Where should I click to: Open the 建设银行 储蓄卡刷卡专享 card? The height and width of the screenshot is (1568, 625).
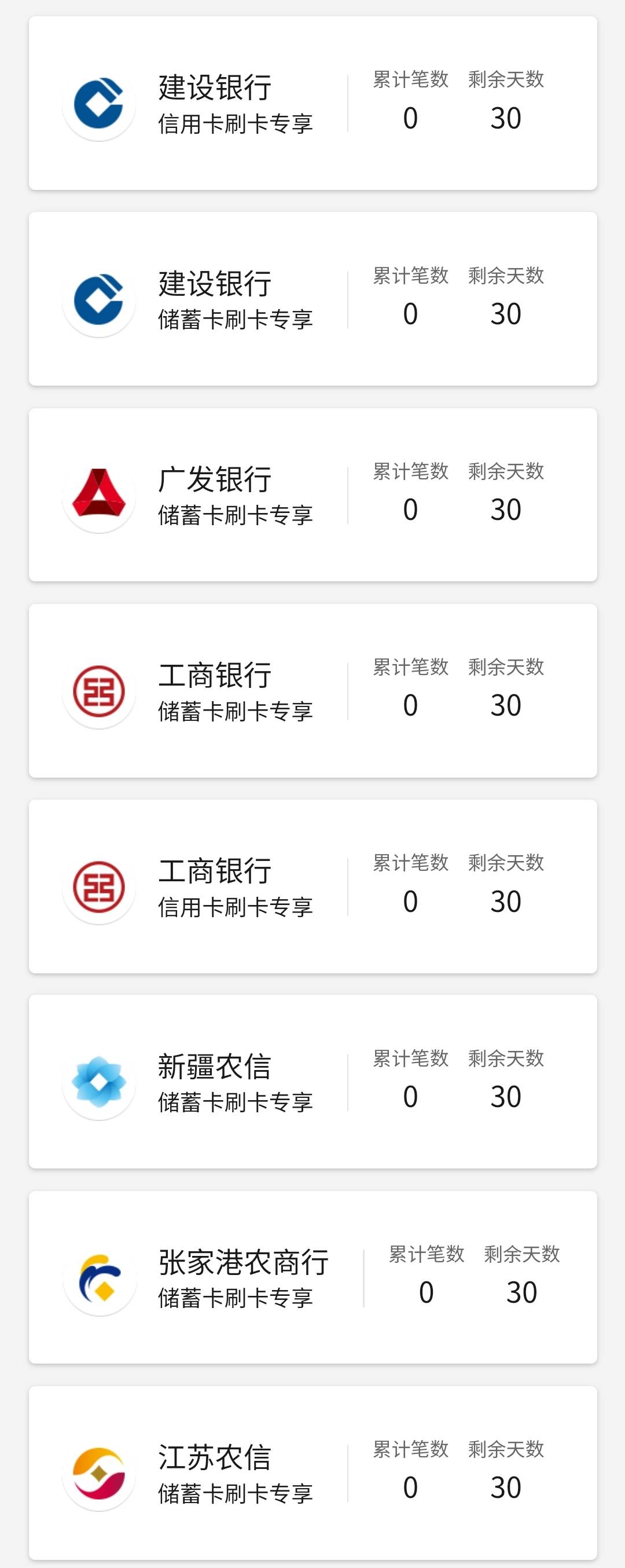313,299
